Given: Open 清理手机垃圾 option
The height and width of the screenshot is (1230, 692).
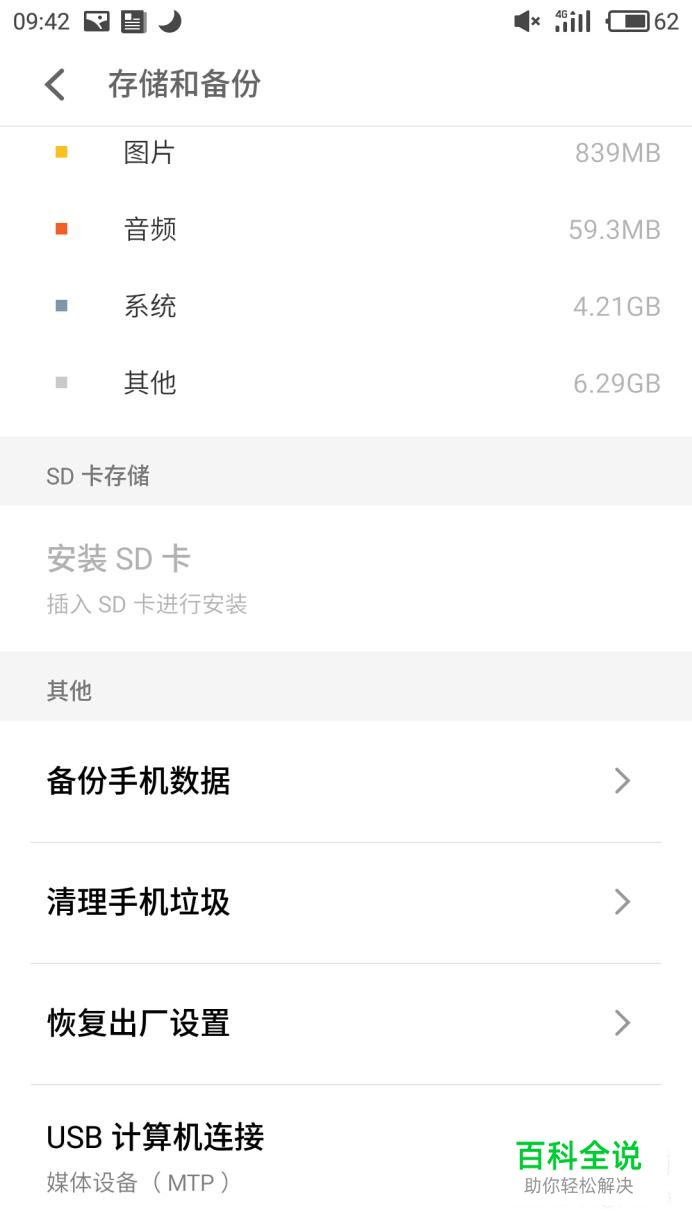Looking at the screenshot, I should tap(345, 902).
